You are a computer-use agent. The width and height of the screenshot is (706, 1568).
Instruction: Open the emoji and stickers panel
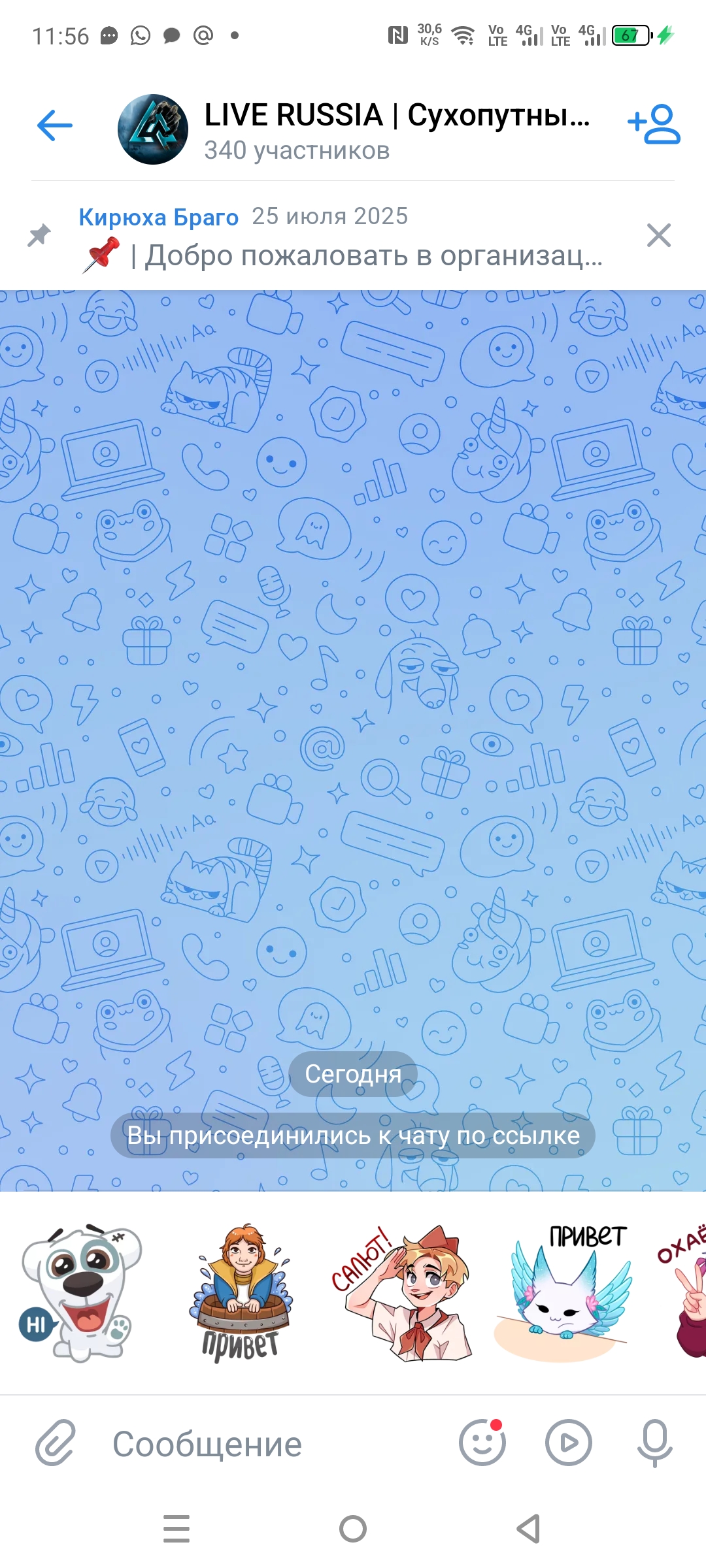(x=482, y=1443)
